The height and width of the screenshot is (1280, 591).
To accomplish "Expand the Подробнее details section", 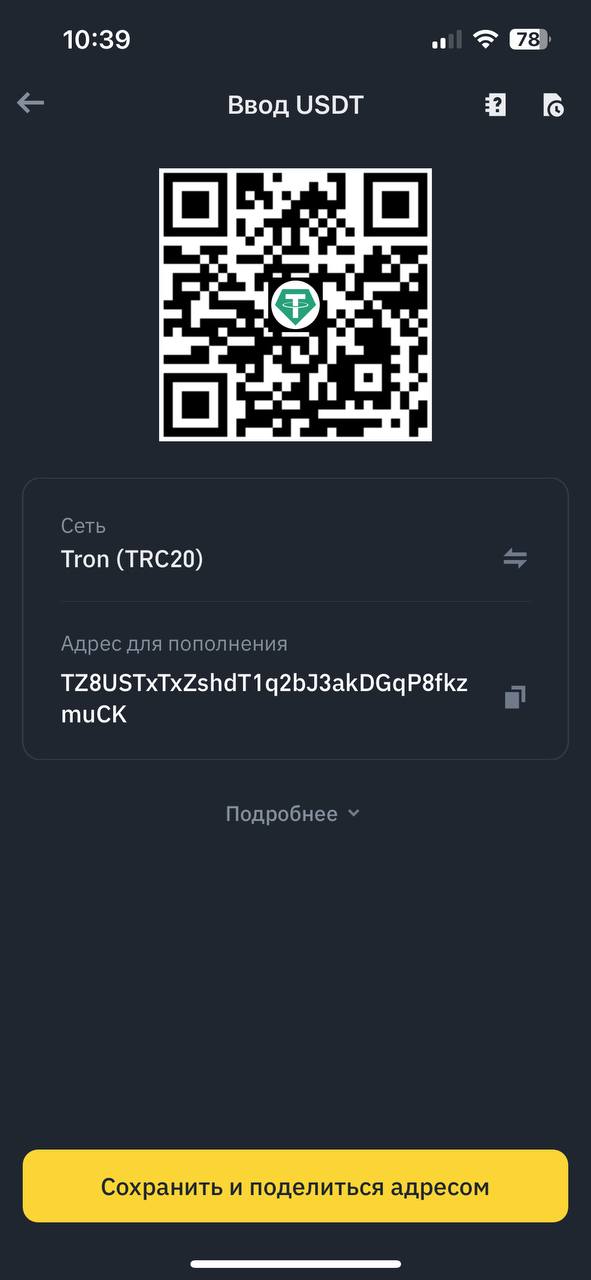I will [x=292, y=814].
